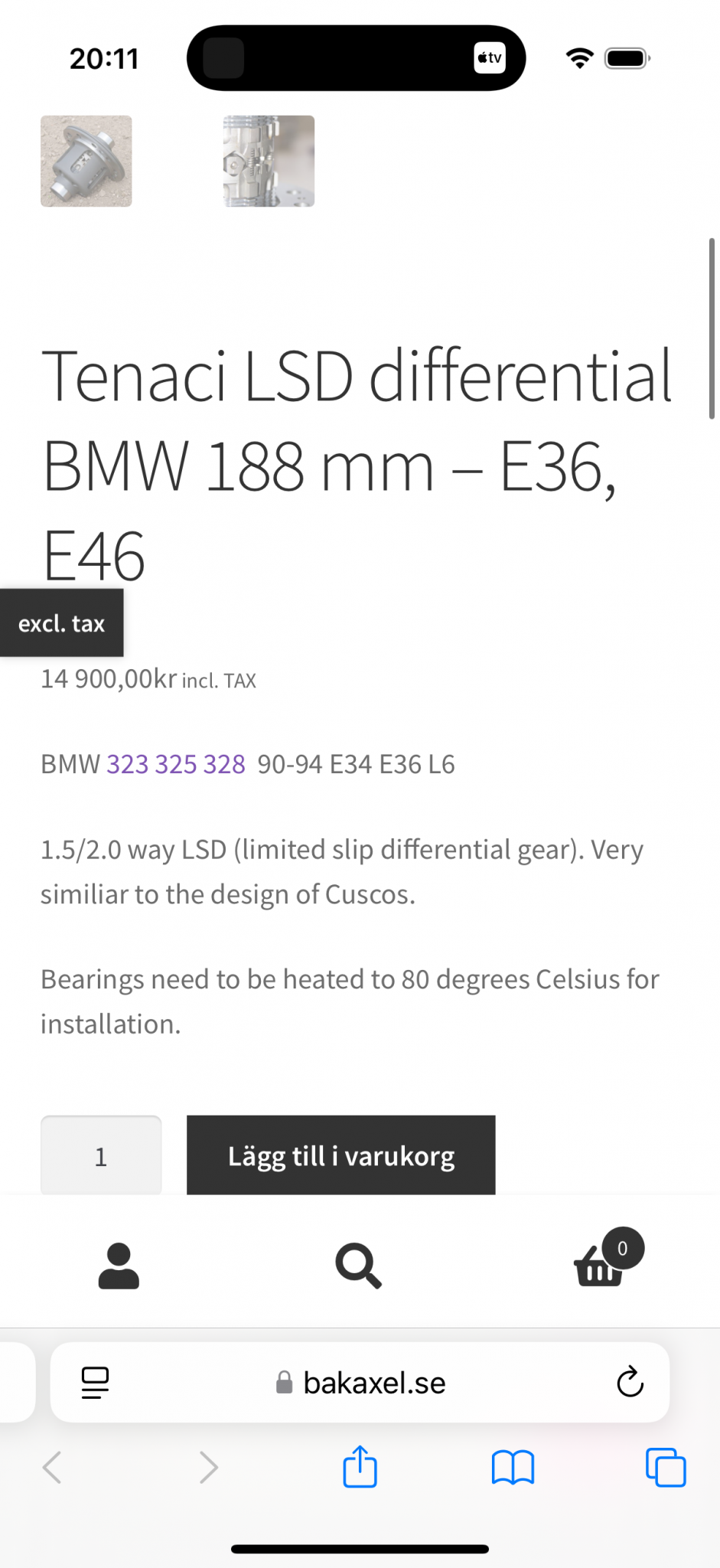Add product via Lägg till i varukorg
The width and height of the screenshot is (720, 1568).
click(340, 1155)
